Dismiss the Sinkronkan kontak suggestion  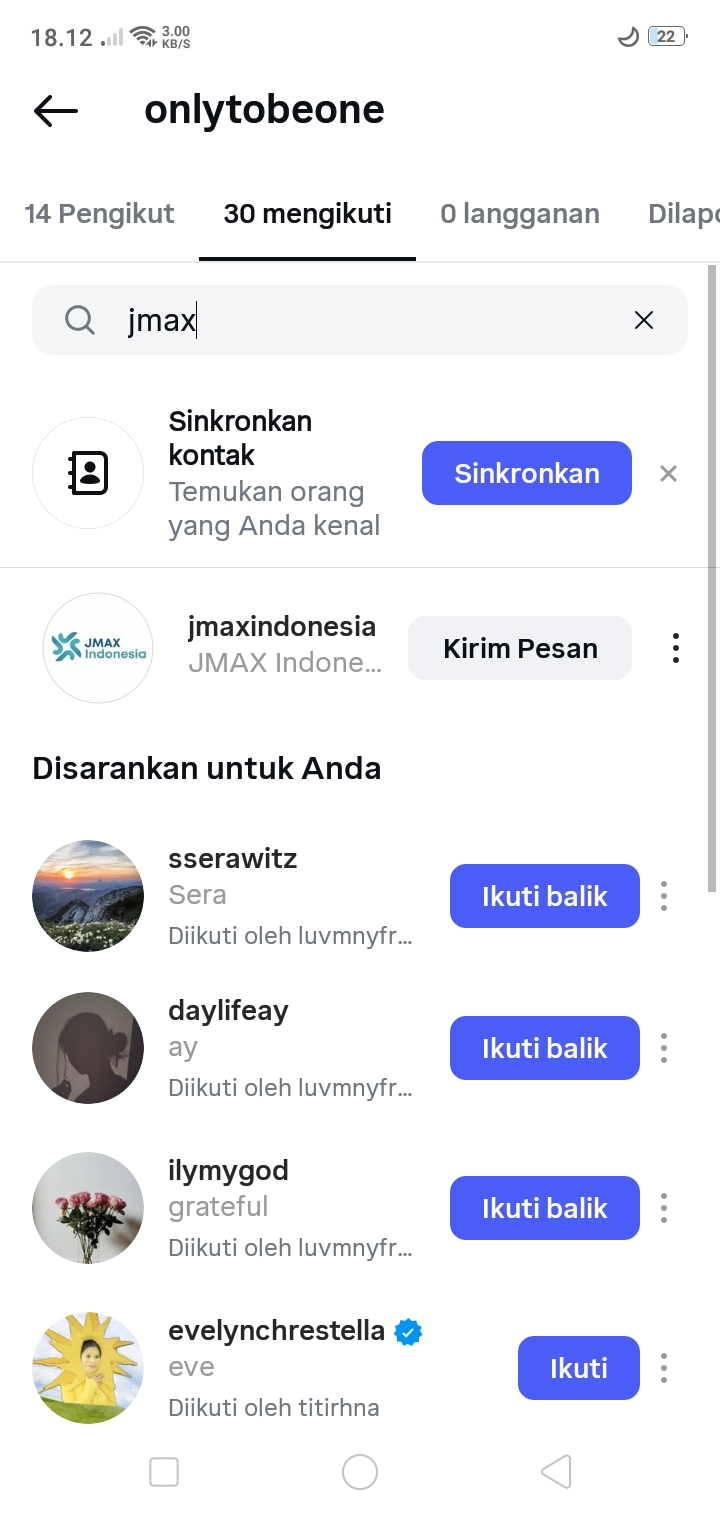(669, 473)
